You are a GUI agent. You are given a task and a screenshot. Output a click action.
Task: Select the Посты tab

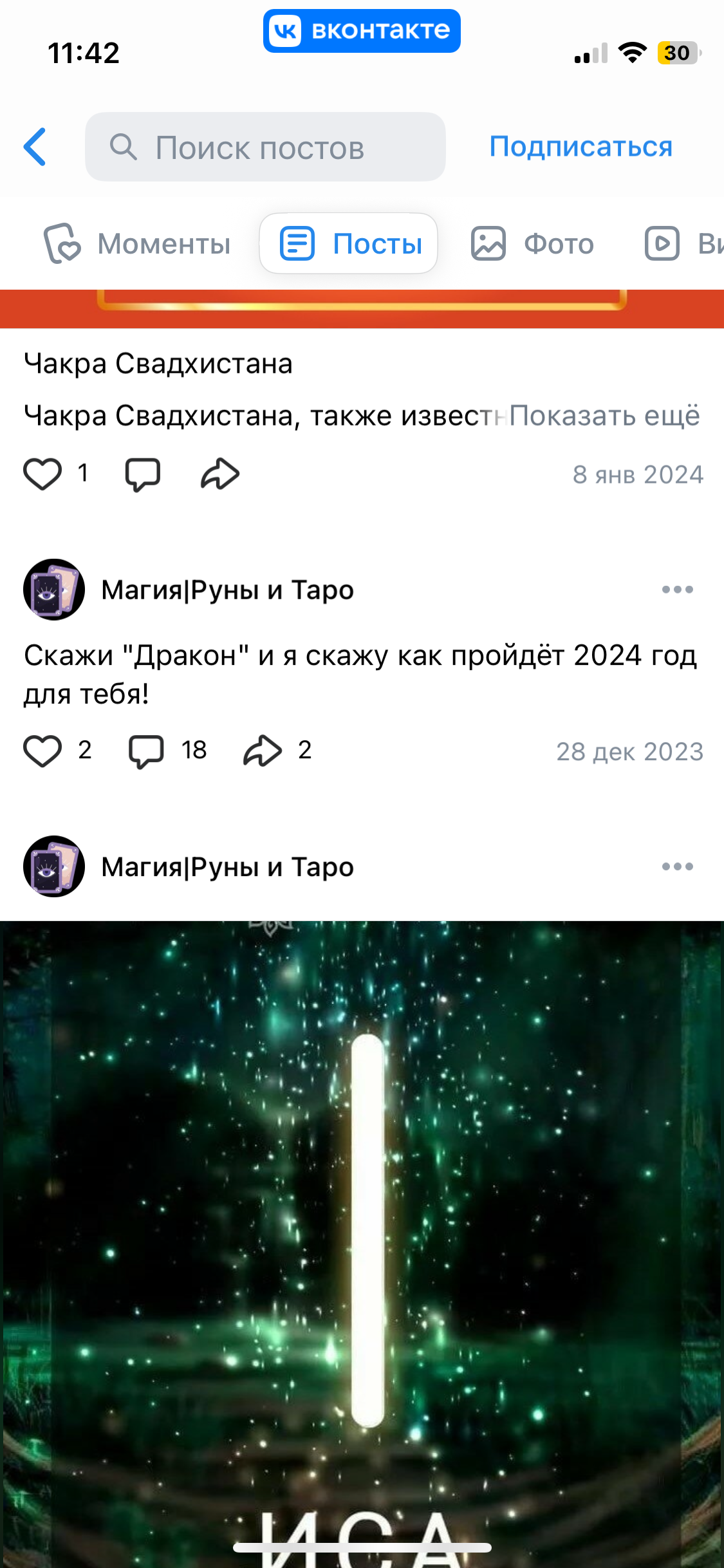349,244
